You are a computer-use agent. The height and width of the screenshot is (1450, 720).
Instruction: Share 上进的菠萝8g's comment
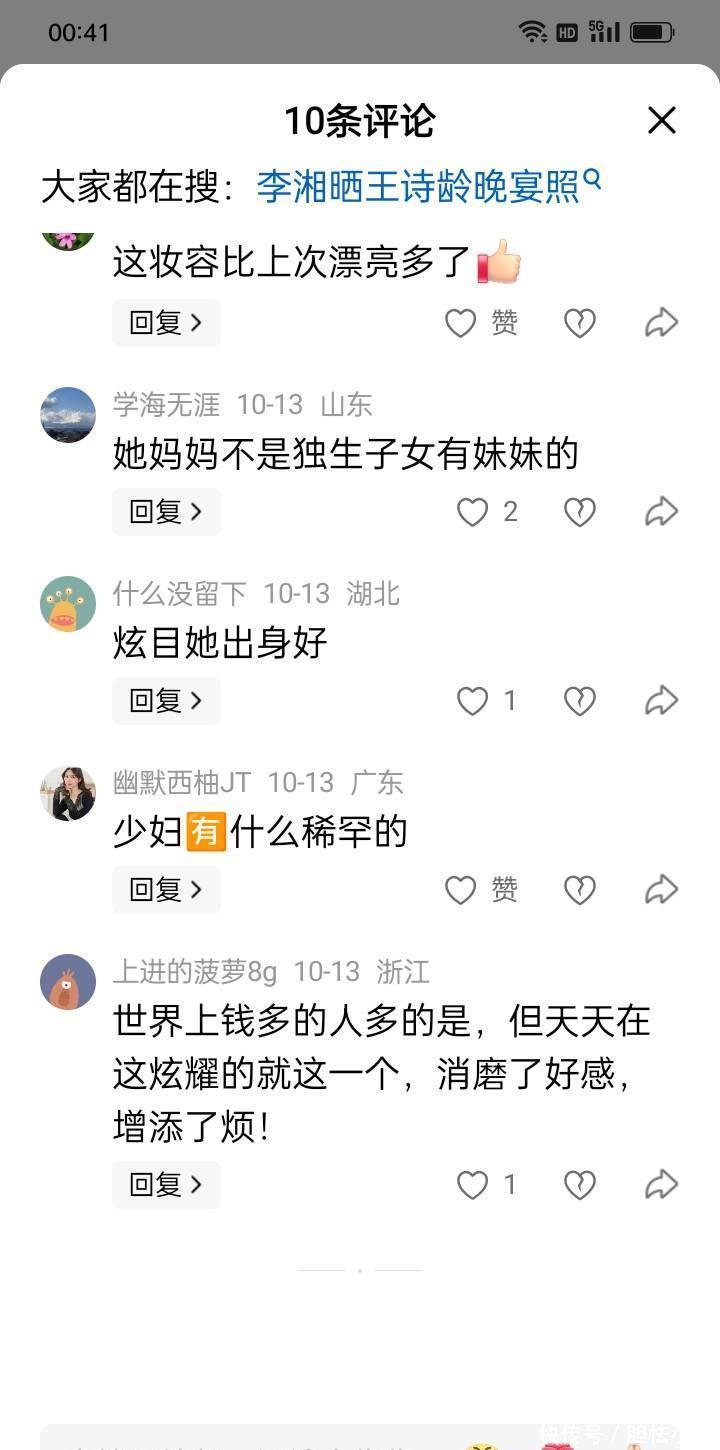pyautogui.click(x=661, y=1185)
